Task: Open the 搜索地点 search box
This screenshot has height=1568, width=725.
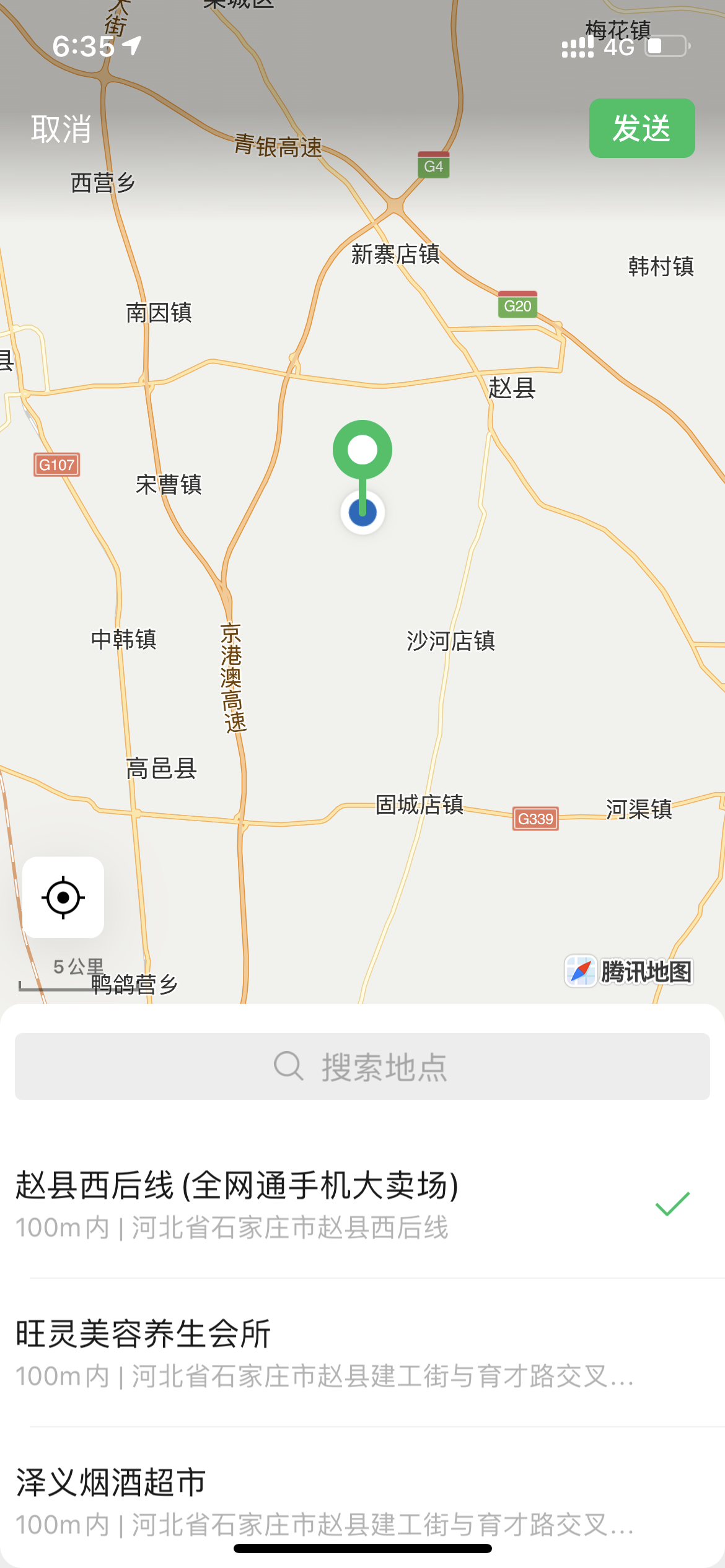Action: pyautogui.click(x=362, y=1066)
